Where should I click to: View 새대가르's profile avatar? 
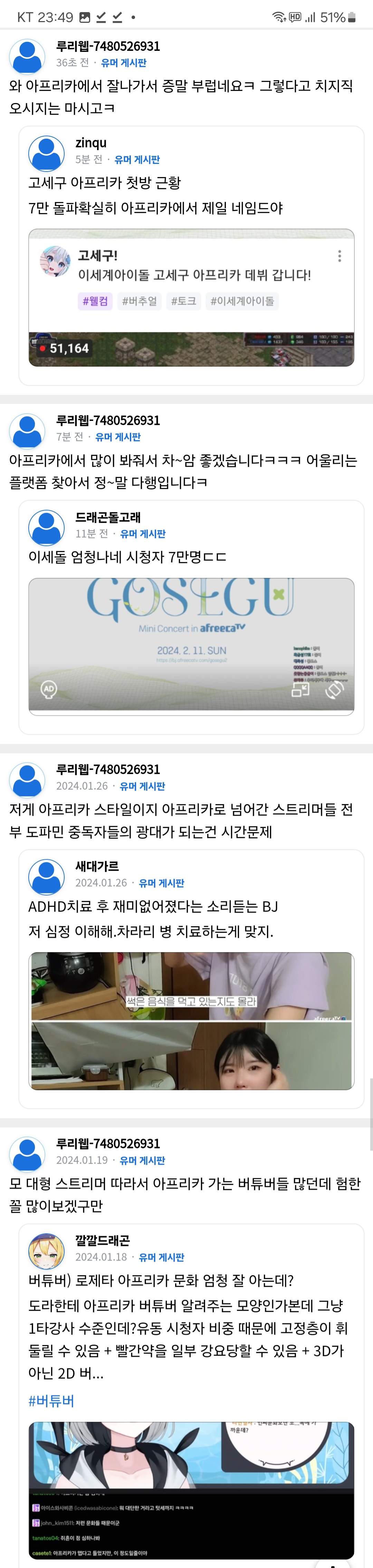pos(47,877)
